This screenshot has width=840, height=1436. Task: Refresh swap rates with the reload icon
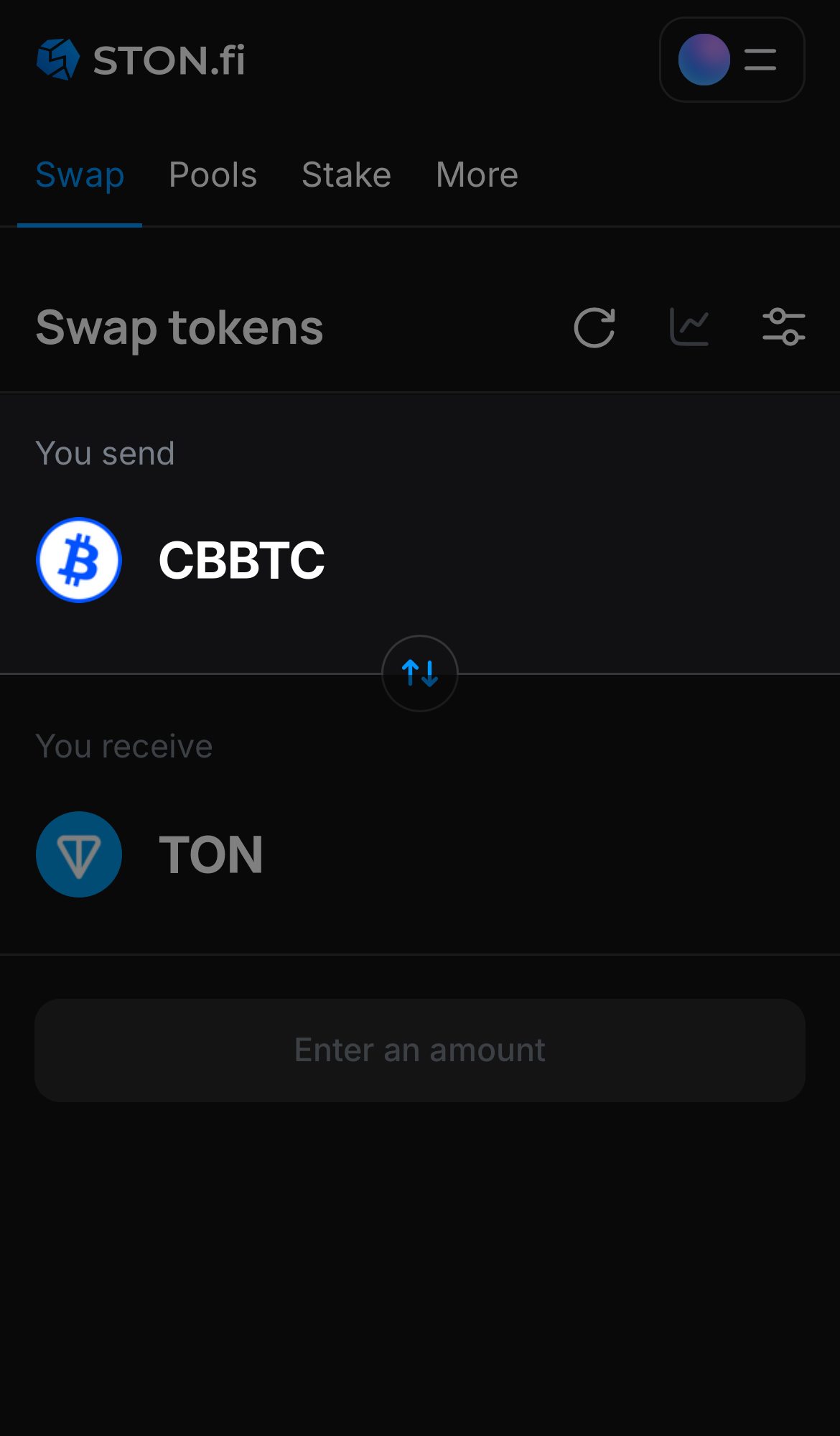[594, 327]
